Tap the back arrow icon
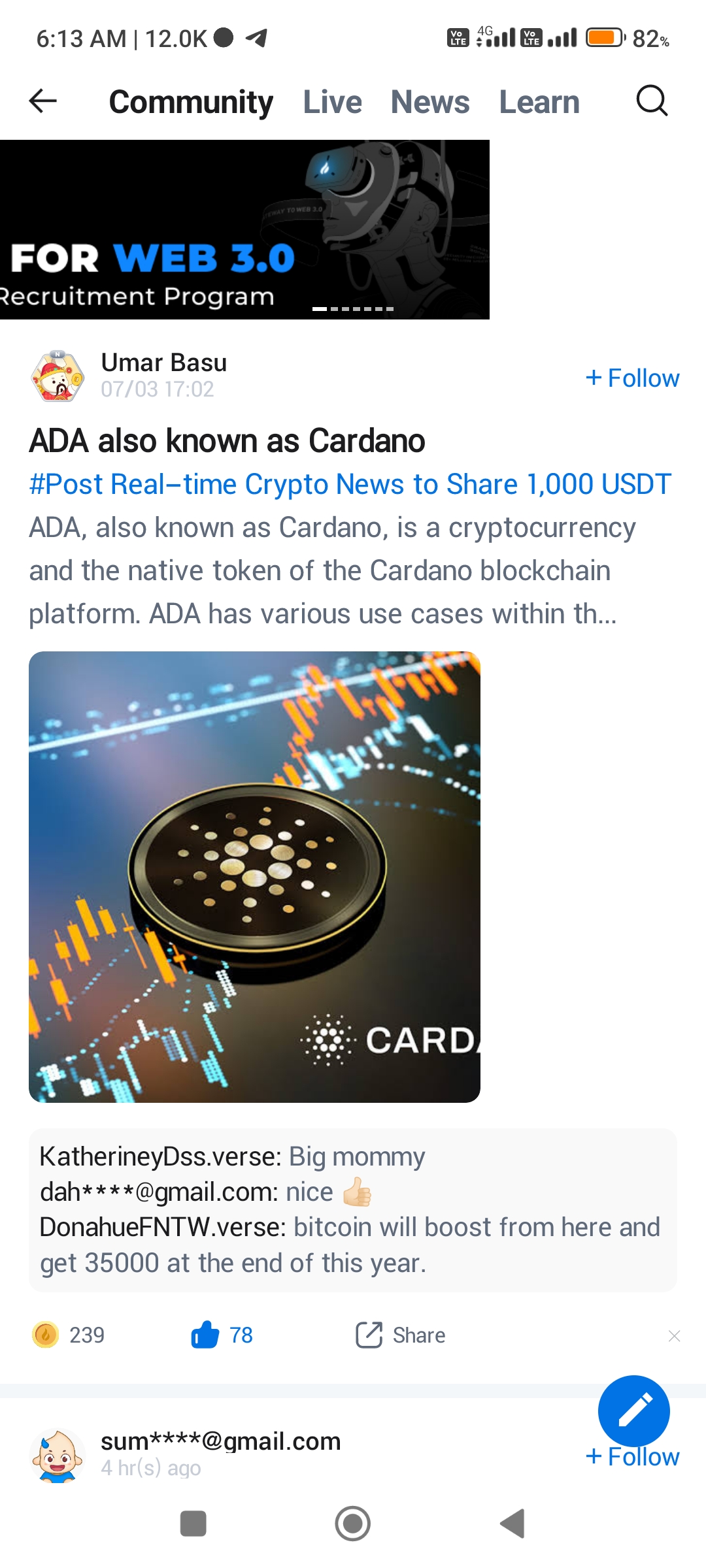This screenshot has width=706, height=1568. click(x=43, y=101)
